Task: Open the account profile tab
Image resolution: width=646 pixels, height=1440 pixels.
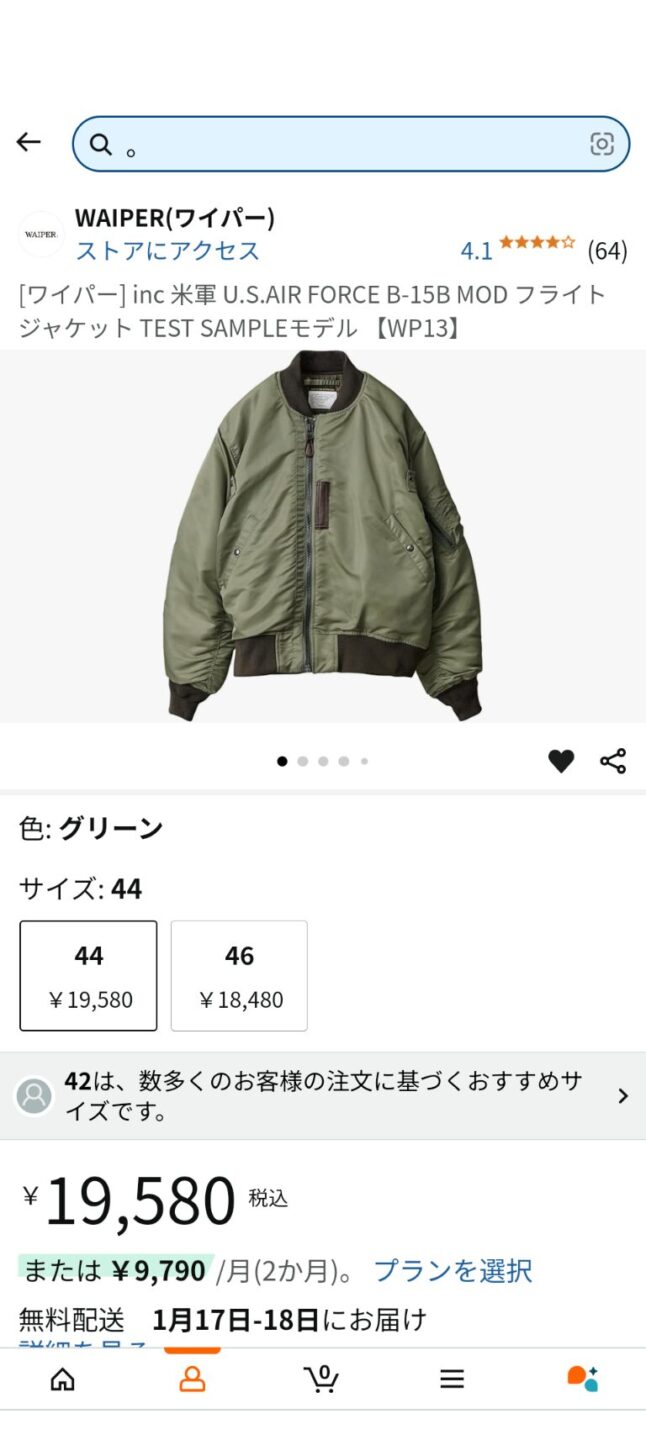Action: click(x=192, y=1380)
